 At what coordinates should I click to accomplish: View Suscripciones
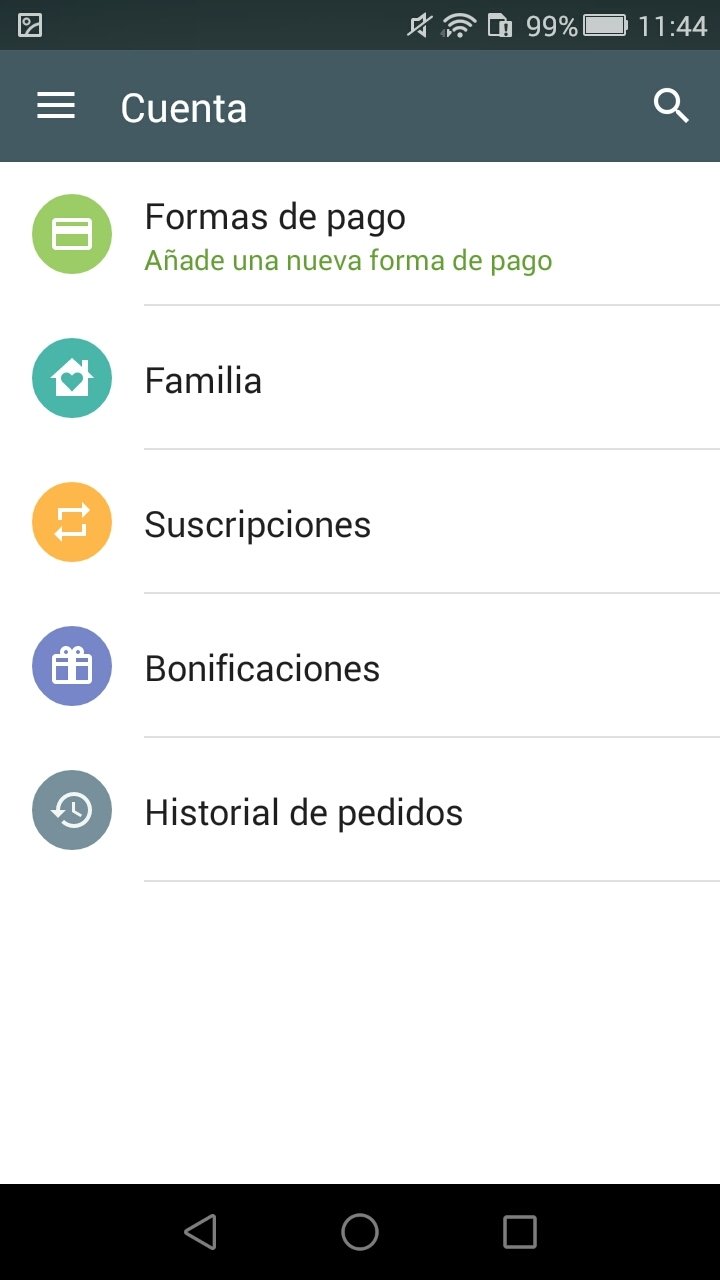[360, 522]
